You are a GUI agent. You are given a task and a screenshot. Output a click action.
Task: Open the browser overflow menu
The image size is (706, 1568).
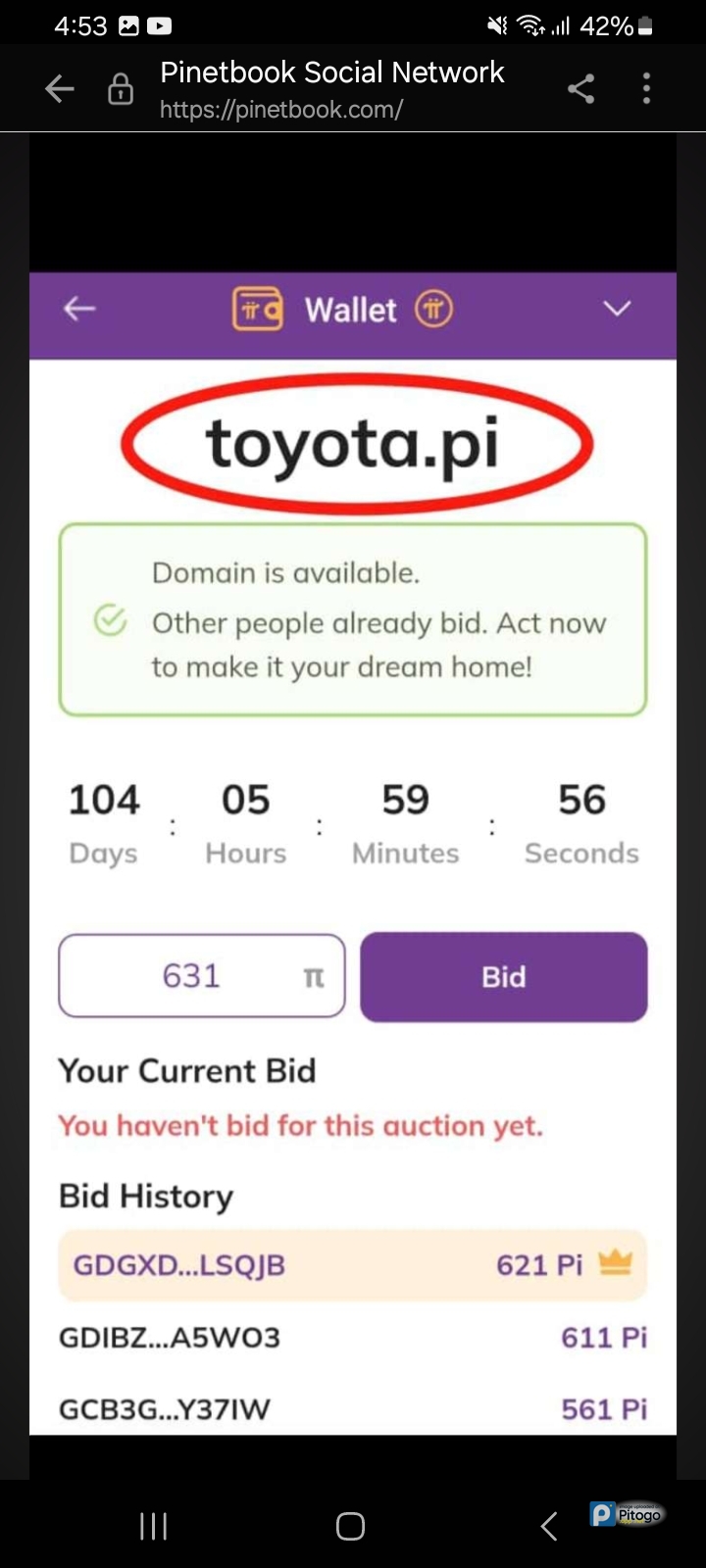646,89
